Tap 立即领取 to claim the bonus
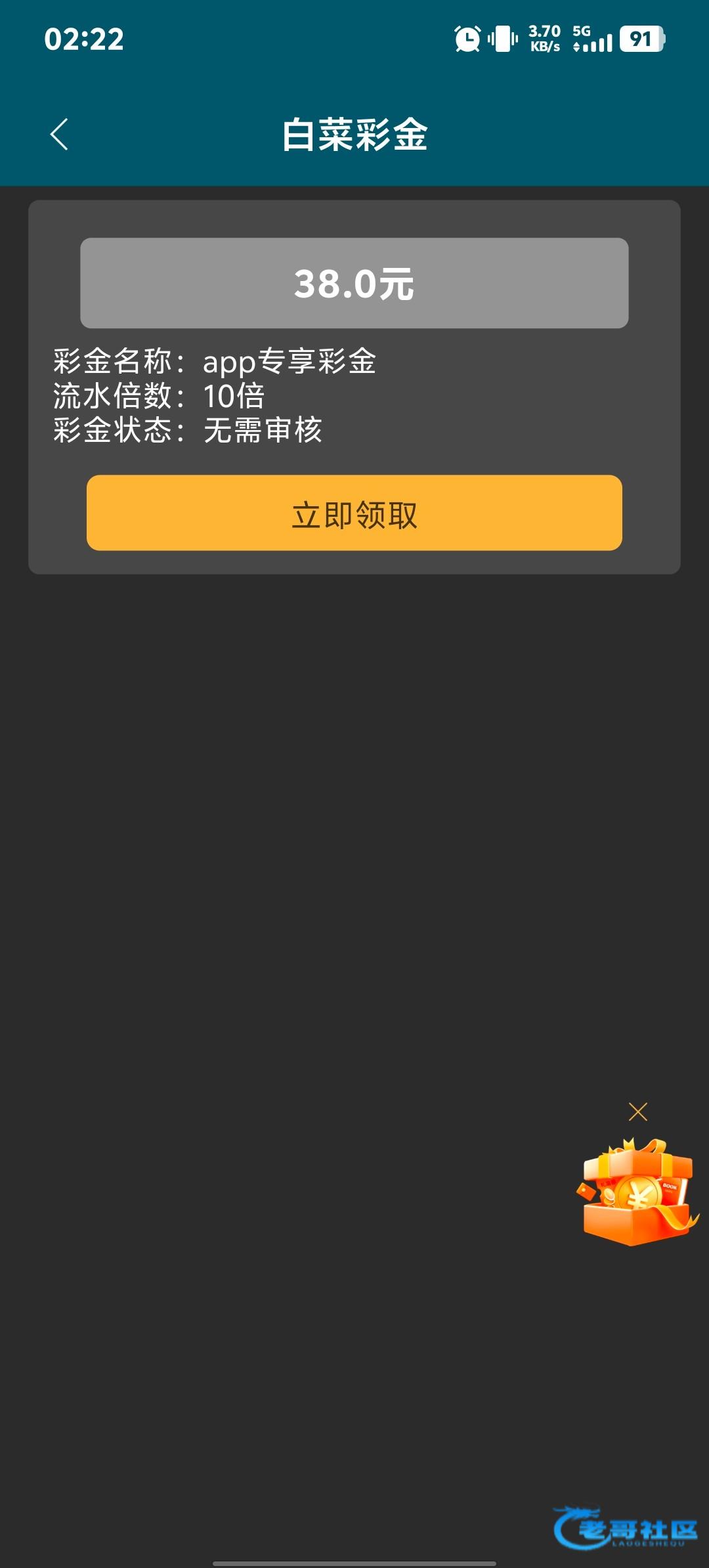709x1568 pixels. [354, 513]
